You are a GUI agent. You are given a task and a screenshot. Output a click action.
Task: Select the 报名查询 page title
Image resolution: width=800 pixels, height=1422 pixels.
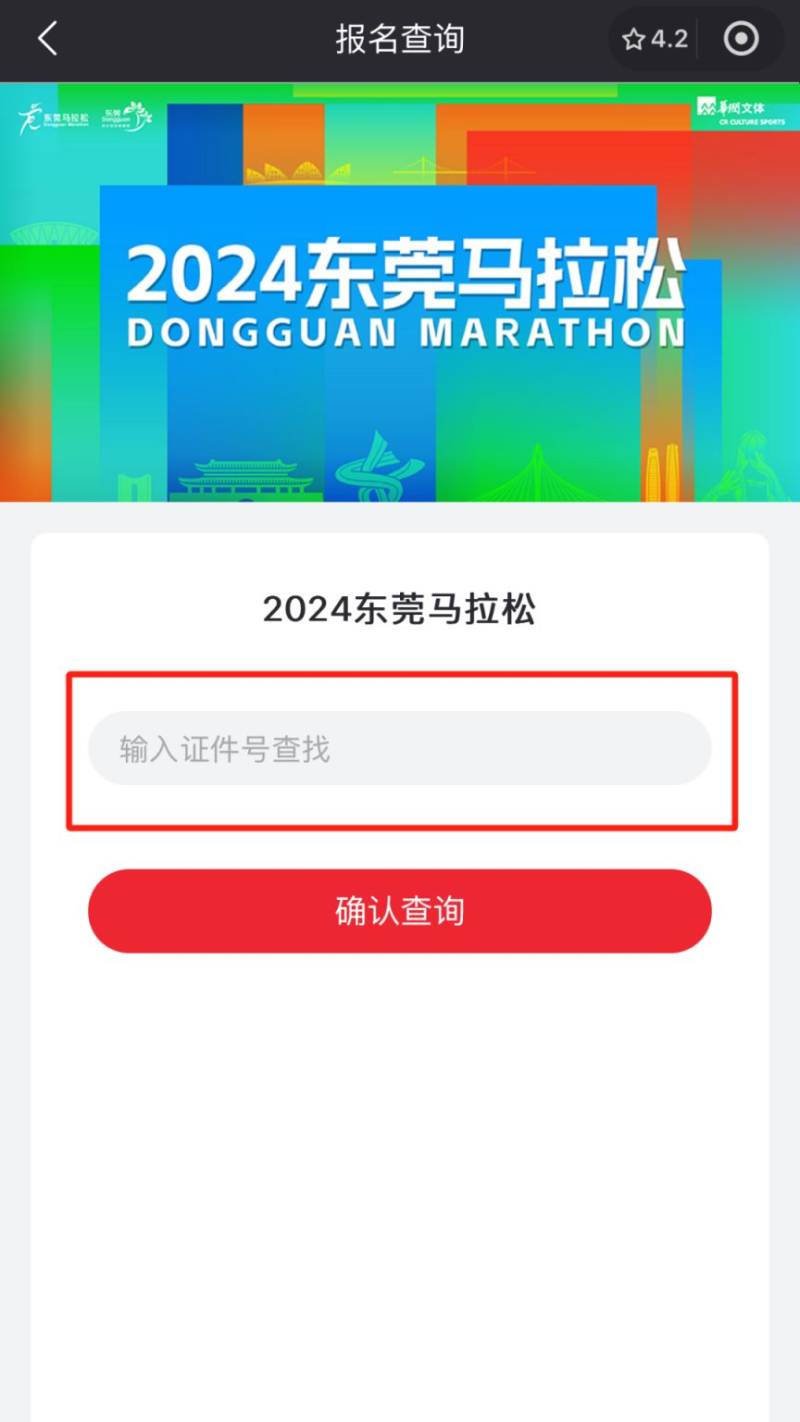tap(400, 38)
